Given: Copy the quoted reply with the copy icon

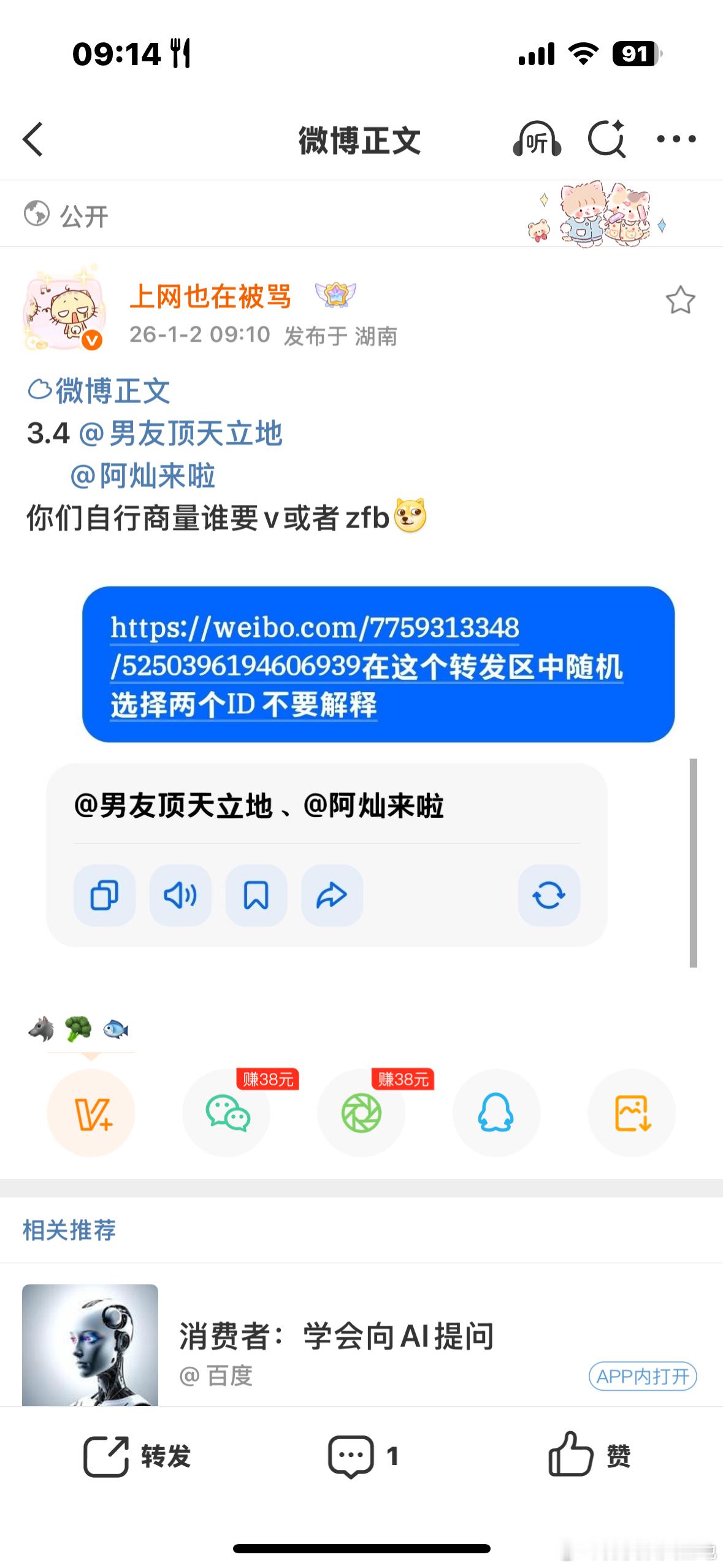Looking at the screenshot, I should click(104, 896).
